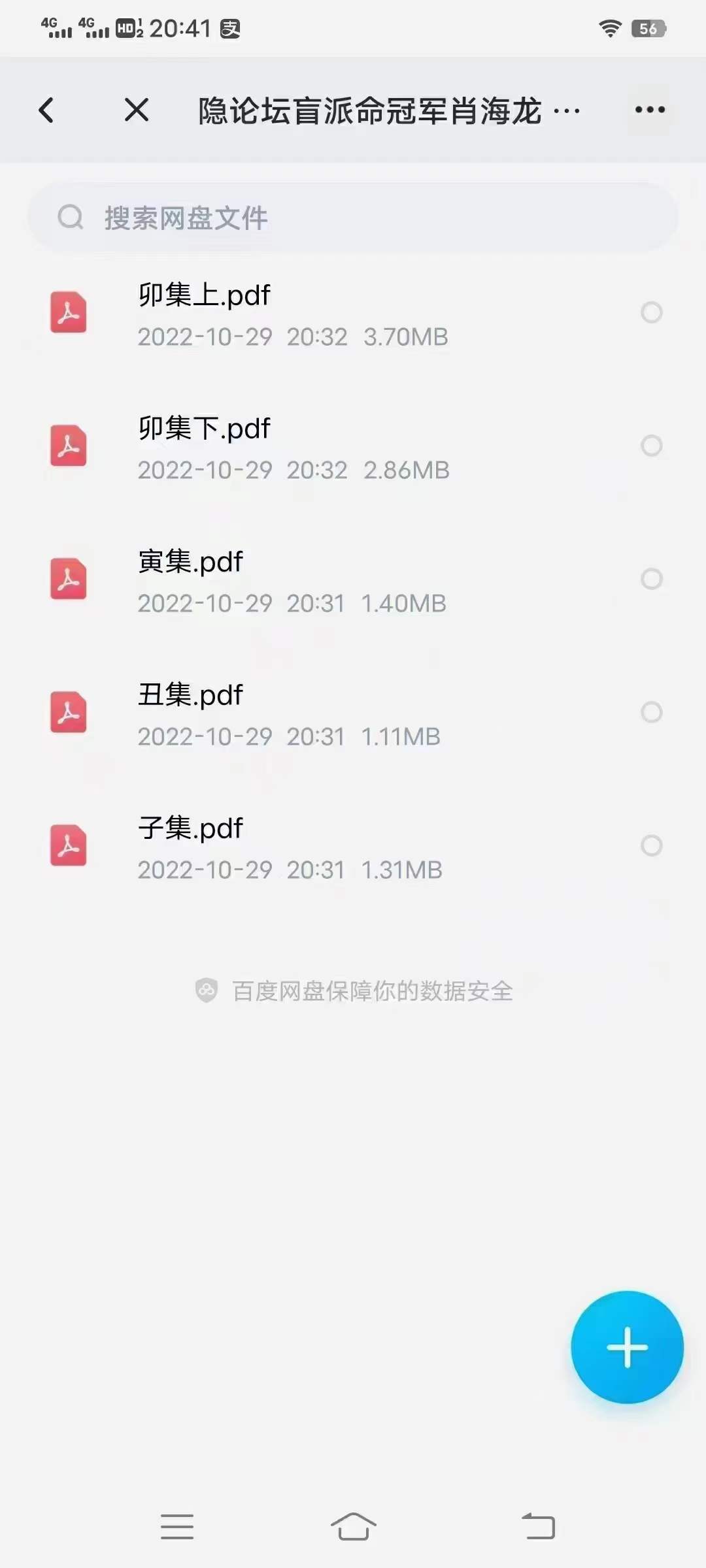706x1568 pixels.
Task: Open the file 卯集上.pdf
Action: pyautogui.click(x=353, y=314)
